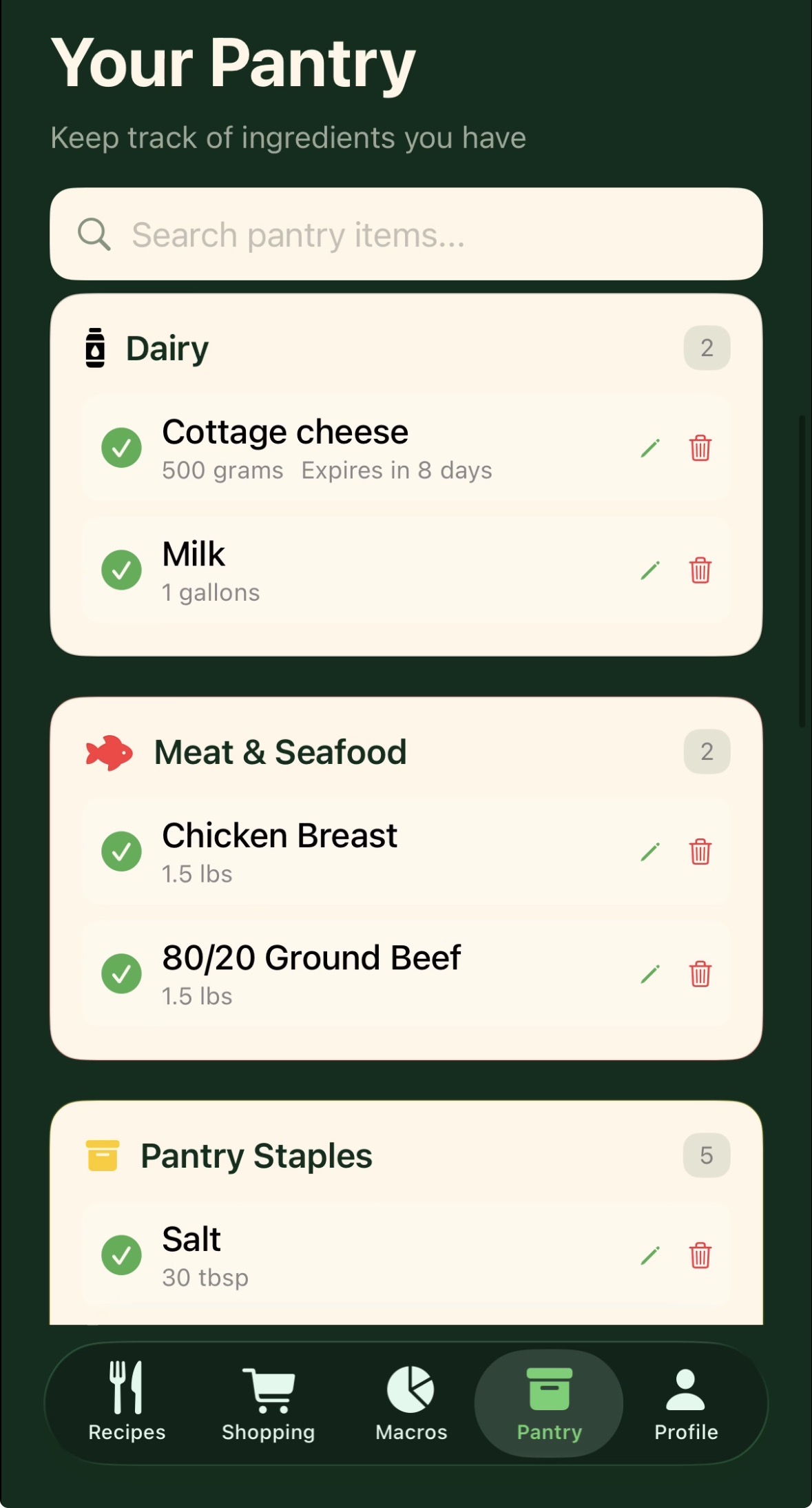The height and width of the screenshot is (1508, 812).
Task: Toggle the 80/20 Ground Beef checkmark
Action: tap(122, 973)
